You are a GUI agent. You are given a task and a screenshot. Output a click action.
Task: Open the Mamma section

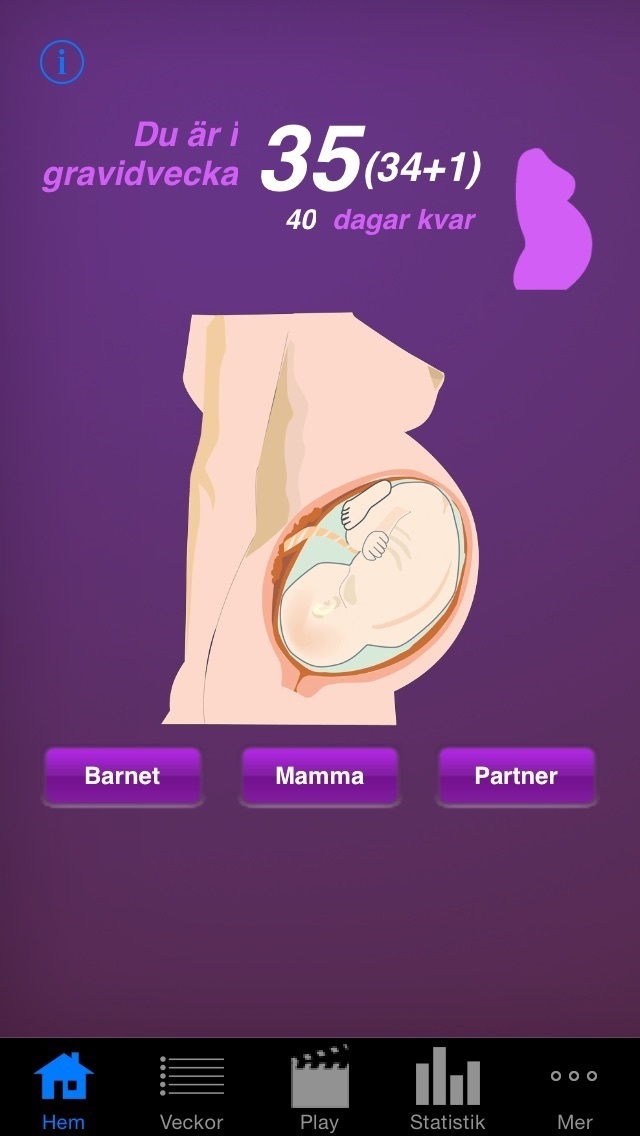coord(320,776)
